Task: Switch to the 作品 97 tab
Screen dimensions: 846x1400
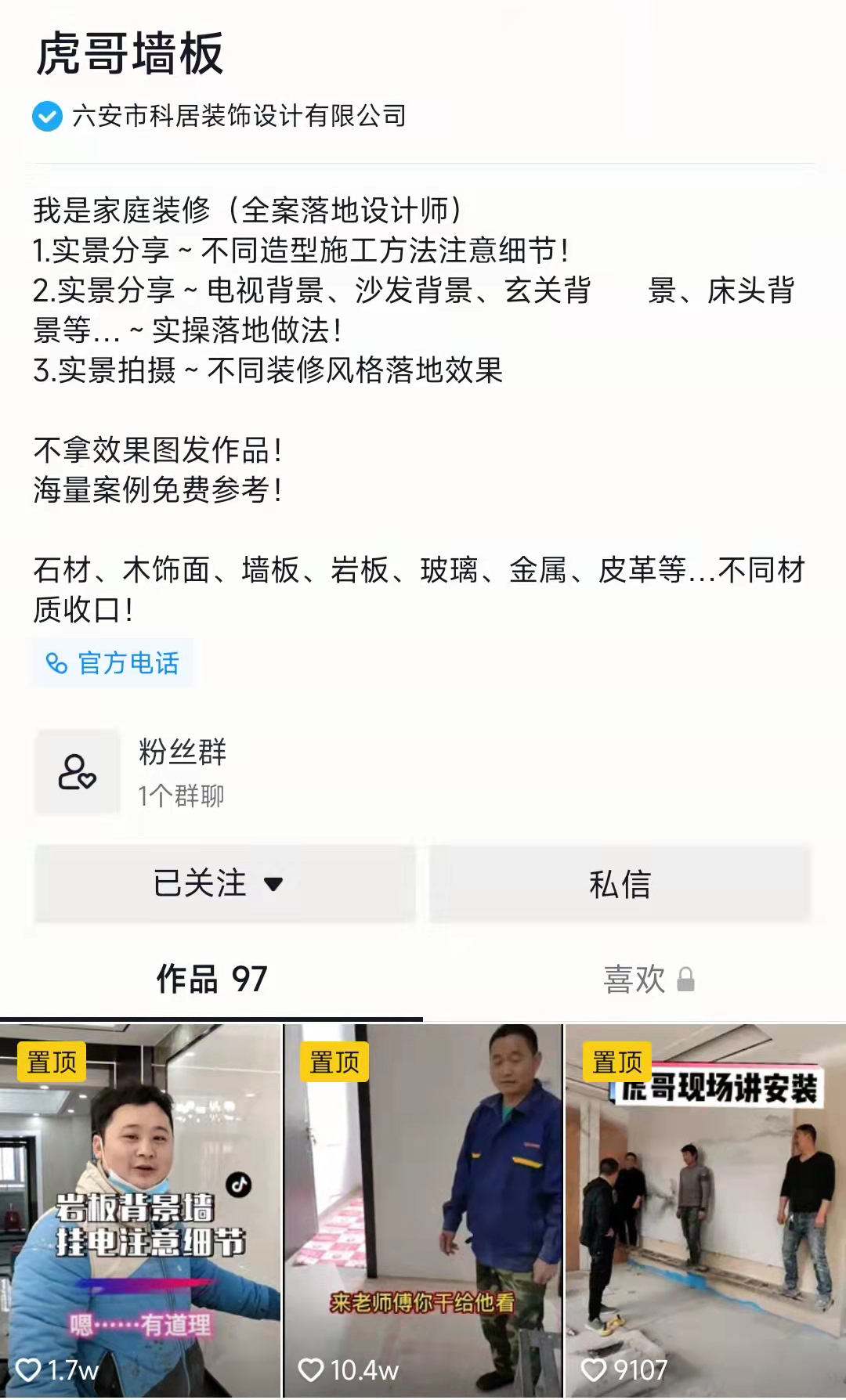Action: [x=211, y=980]
